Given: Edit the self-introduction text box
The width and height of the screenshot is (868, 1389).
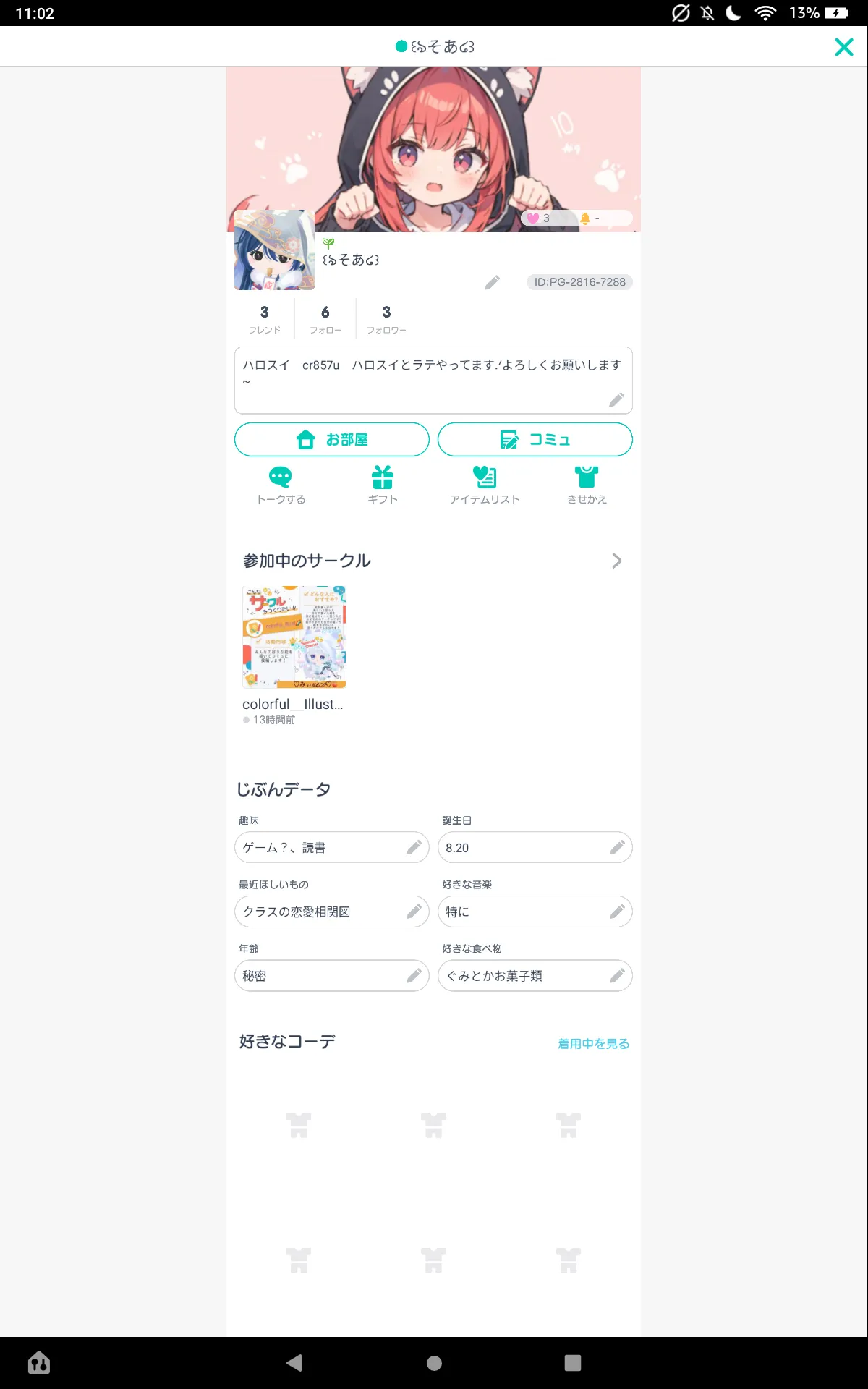Looking at the screenshot, I should coord(433,381).
